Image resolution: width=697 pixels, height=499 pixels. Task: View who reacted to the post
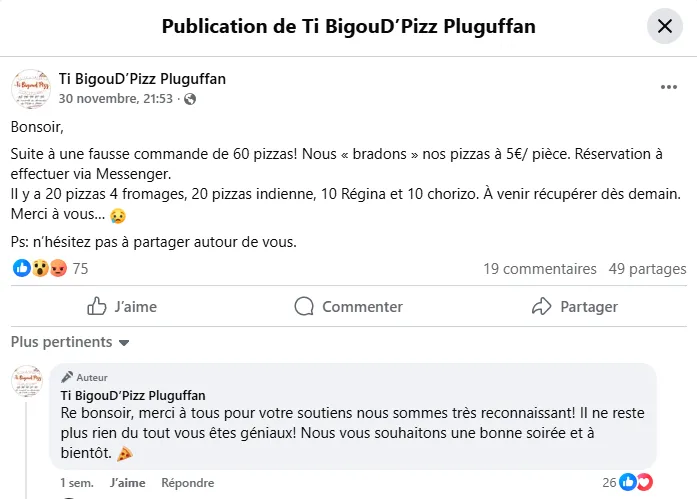[50, 268]
